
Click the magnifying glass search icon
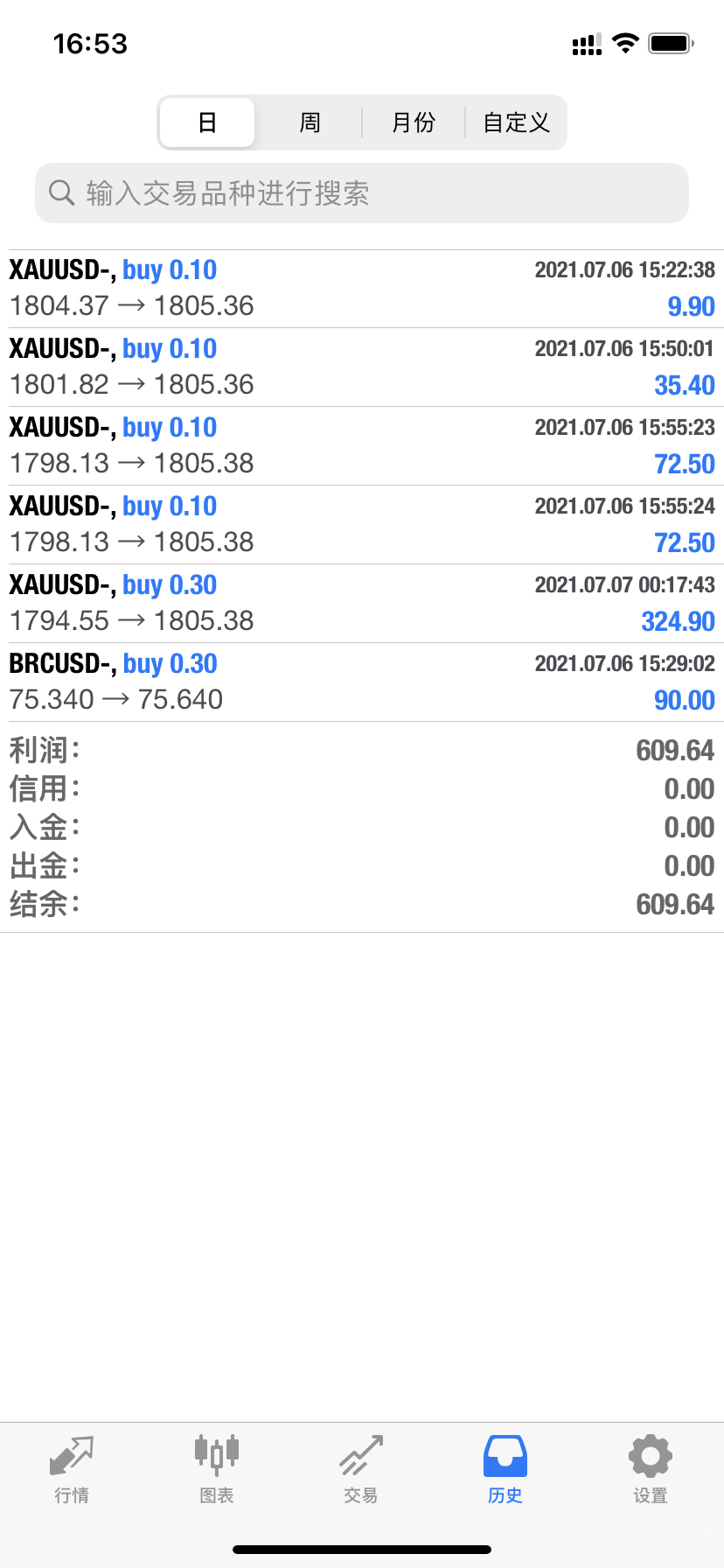click(61, 192)
